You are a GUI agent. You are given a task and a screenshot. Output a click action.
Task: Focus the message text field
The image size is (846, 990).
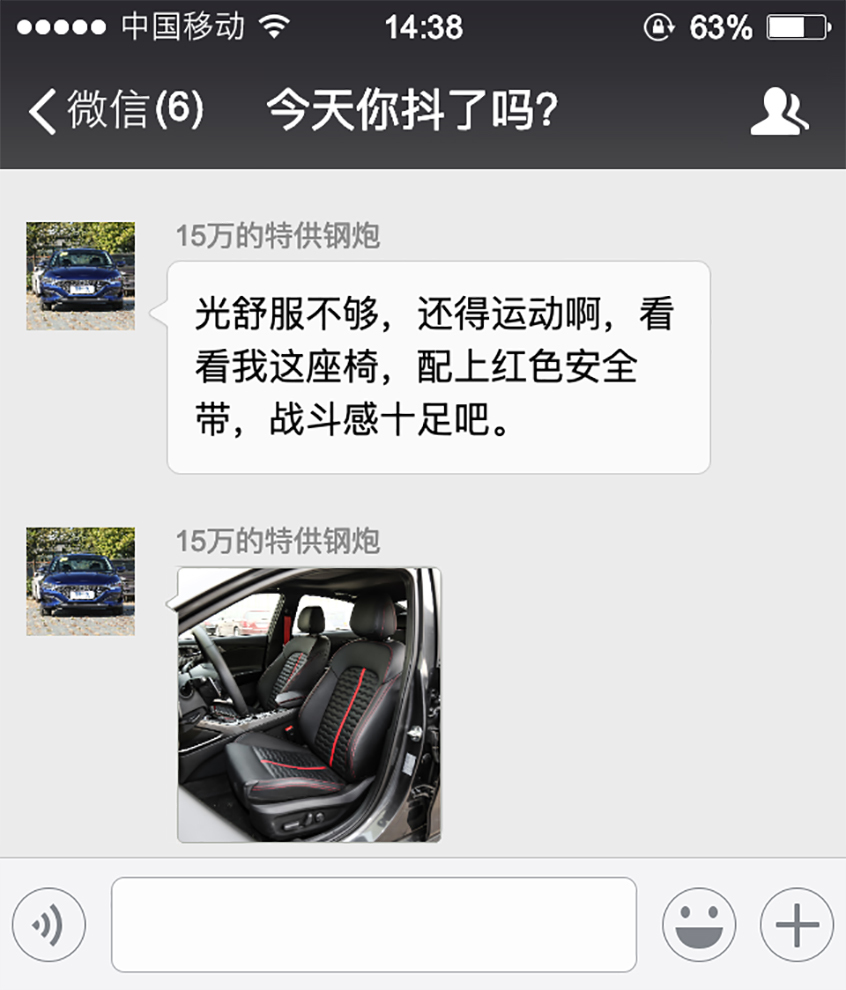(x=373, y=925)
